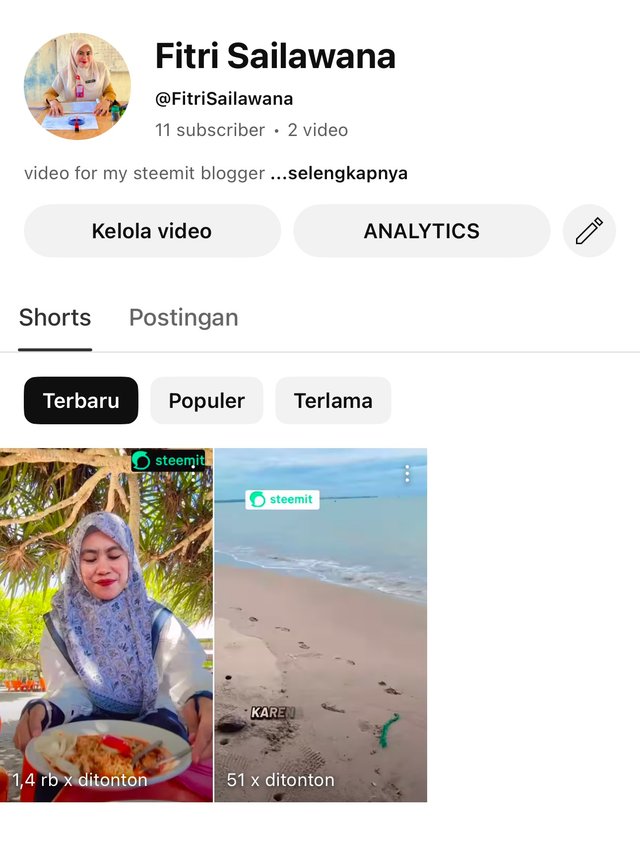The height and width of the screenshot is (856, 640).
Task: Switch to the Shorts tab
Action: [55, 318]
